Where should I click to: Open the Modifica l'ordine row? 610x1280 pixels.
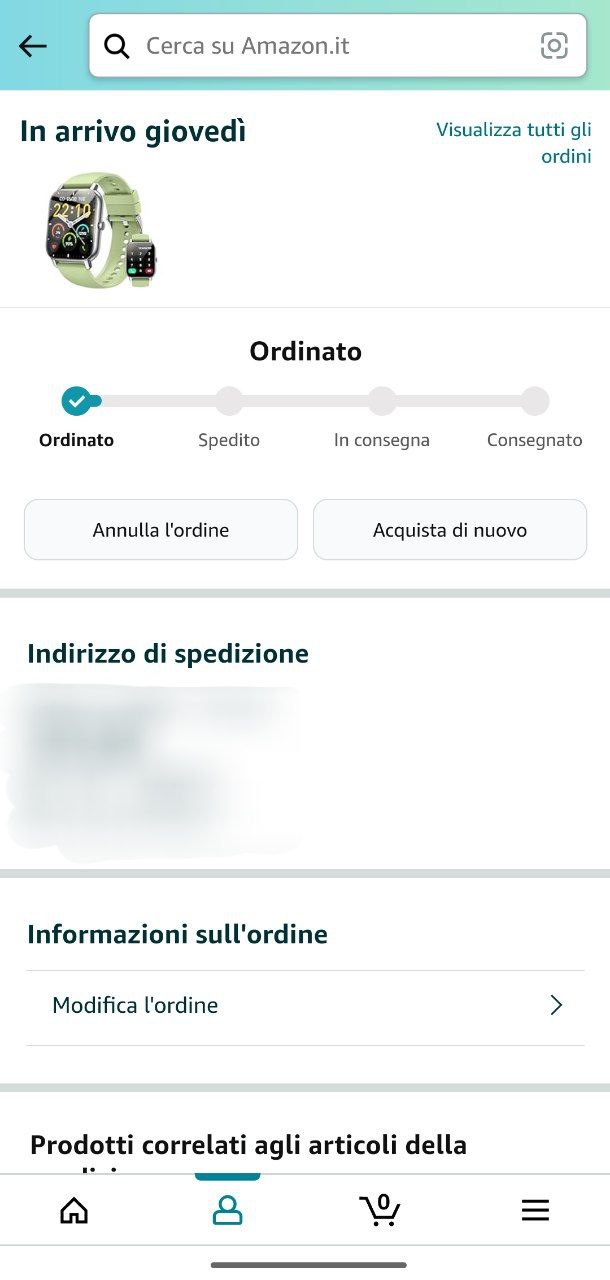click(306, 1006)
